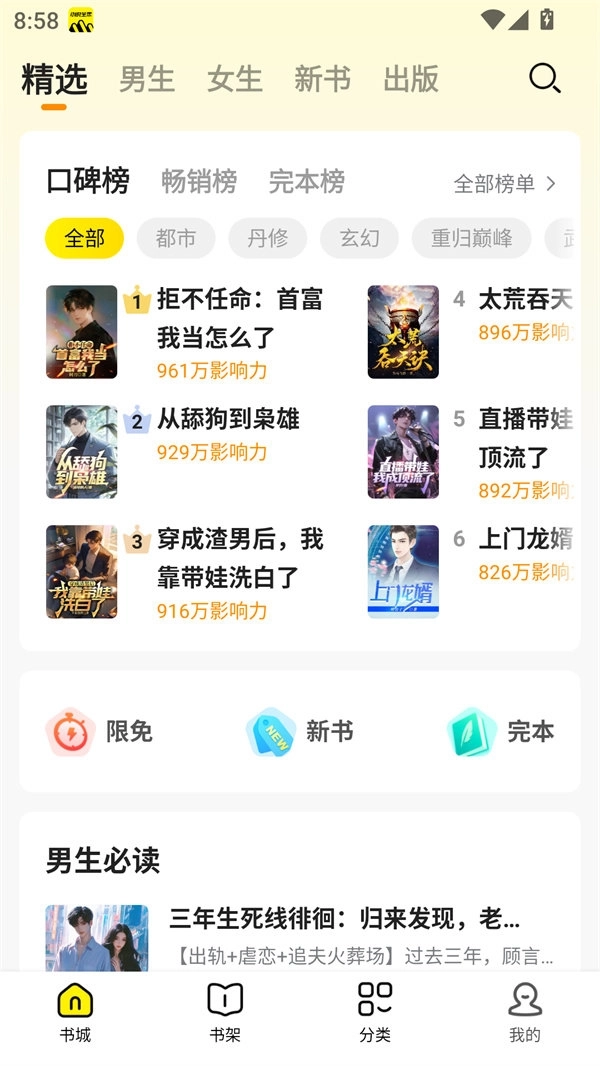This screenshot has width=600, height=1066.
Task: Open the 新书 top tab
Action: (x=323, y=79)
